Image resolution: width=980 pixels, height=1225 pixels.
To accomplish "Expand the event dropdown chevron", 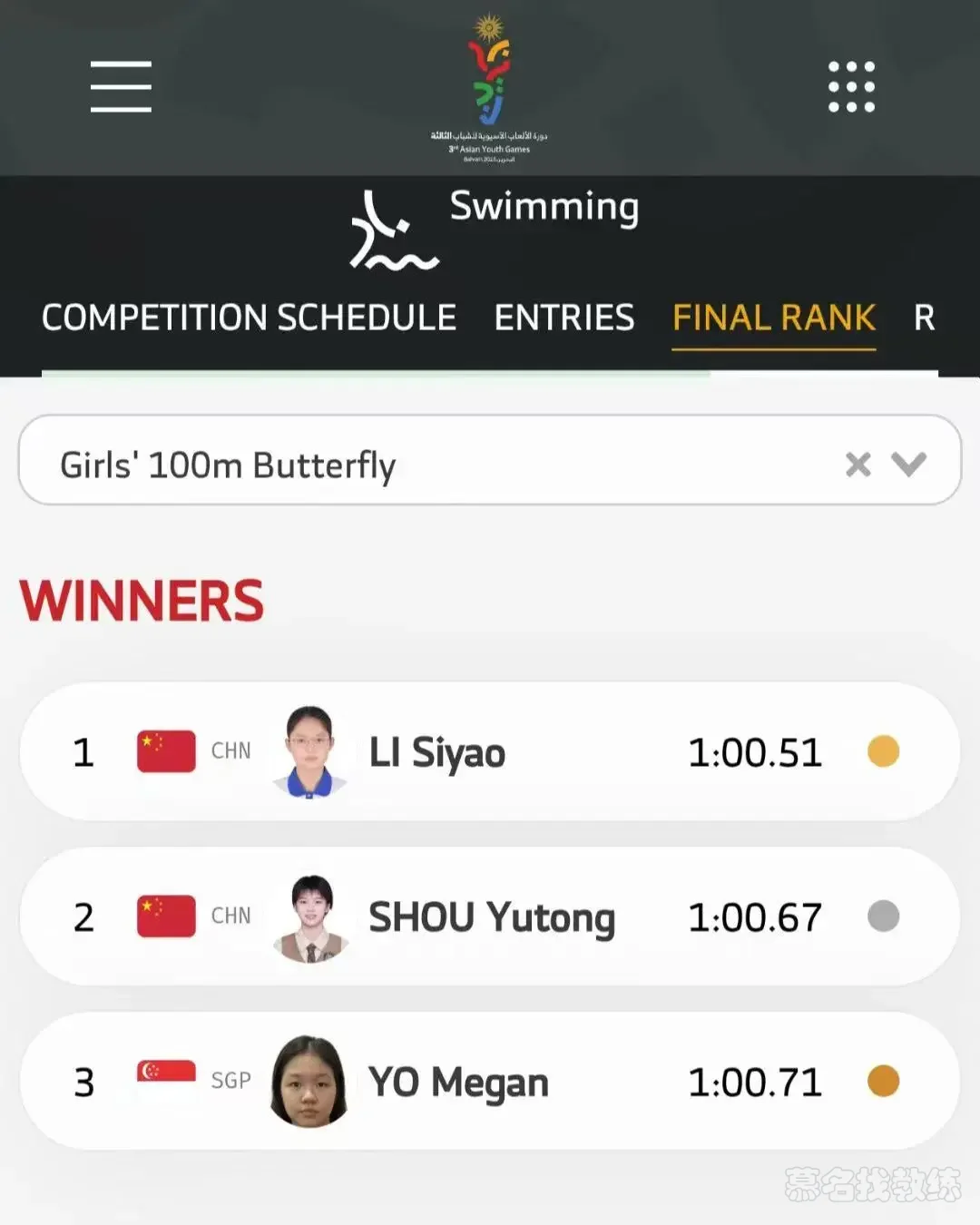I will pyautogui.click(x=908, y=465).
